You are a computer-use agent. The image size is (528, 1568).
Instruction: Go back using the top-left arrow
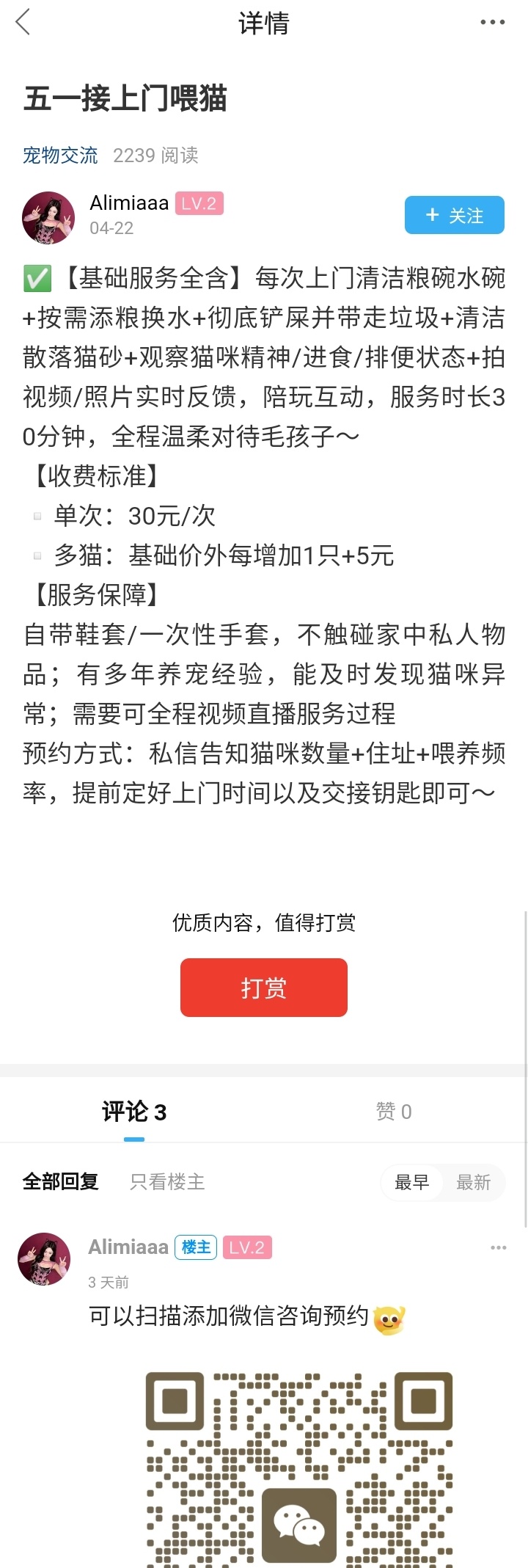click(x=23, y=22)
